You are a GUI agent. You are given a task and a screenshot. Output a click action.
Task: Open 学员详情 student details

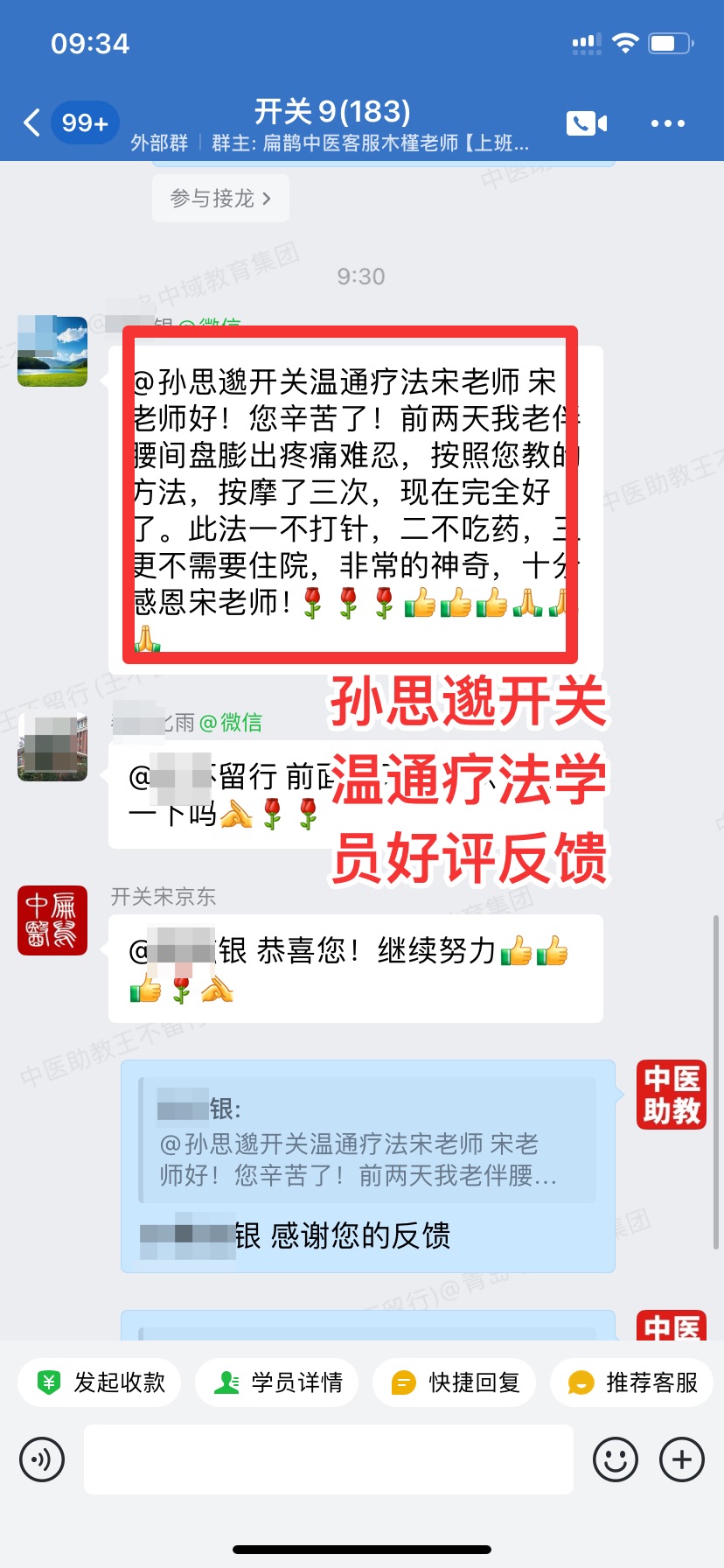coord(277,1382)
